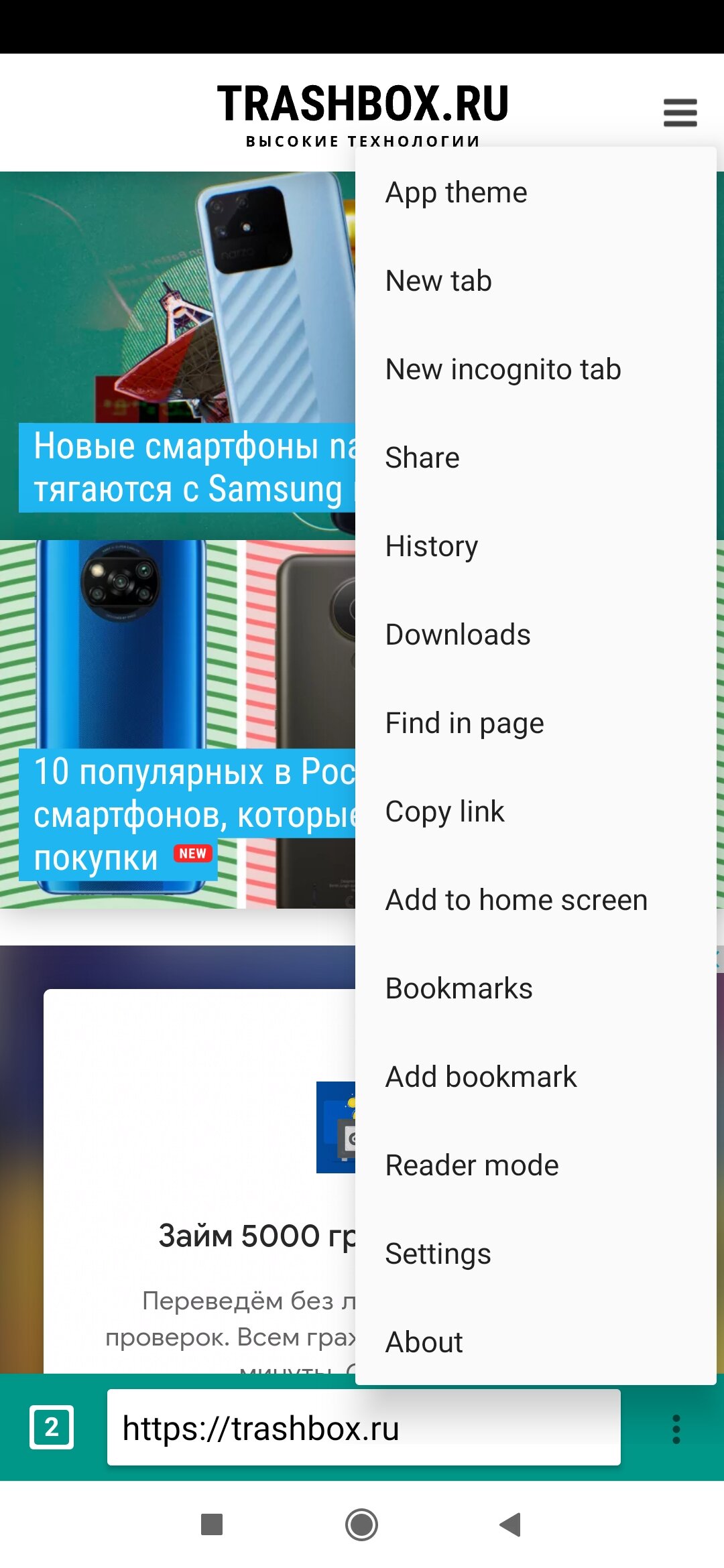Open a New incognito tab
Viewport: 724px width, 1568px height.
coord(503,370)
